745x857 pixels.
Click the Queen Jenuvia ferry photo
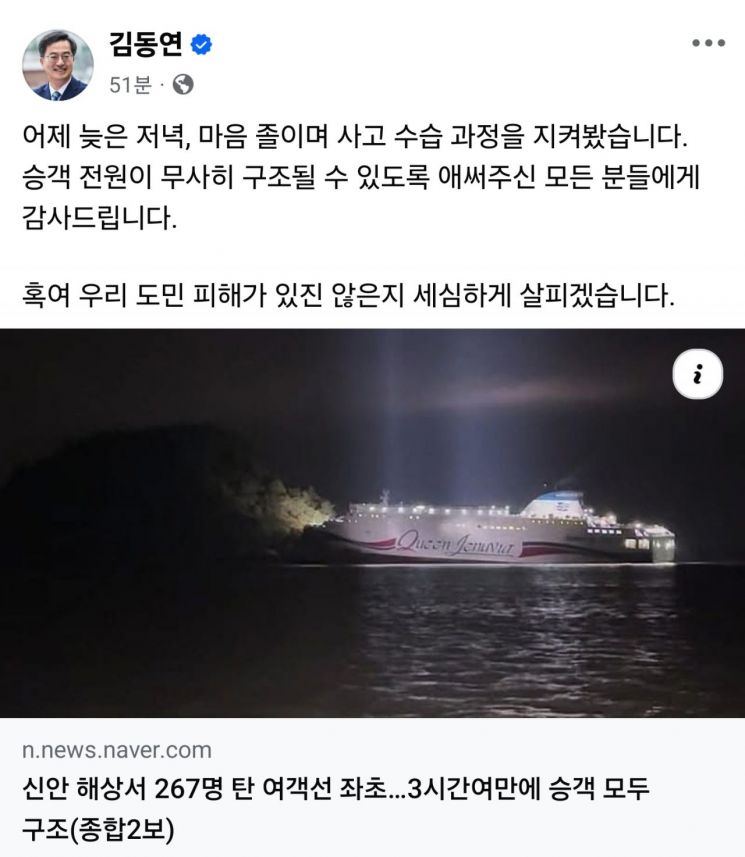pos(372,530)
